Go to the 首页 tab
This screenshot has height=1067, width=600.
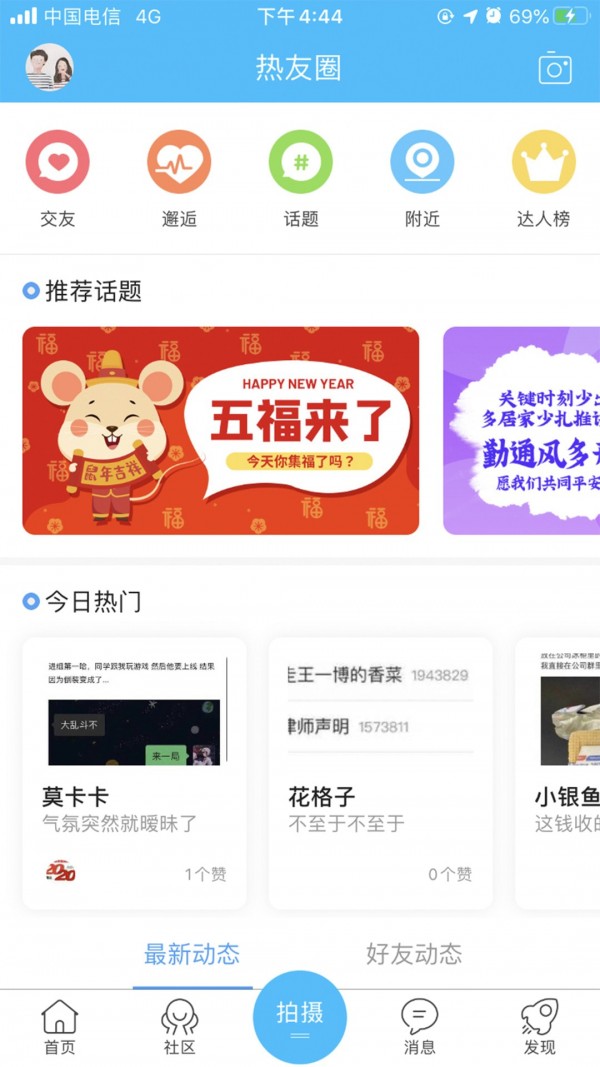59,1028
